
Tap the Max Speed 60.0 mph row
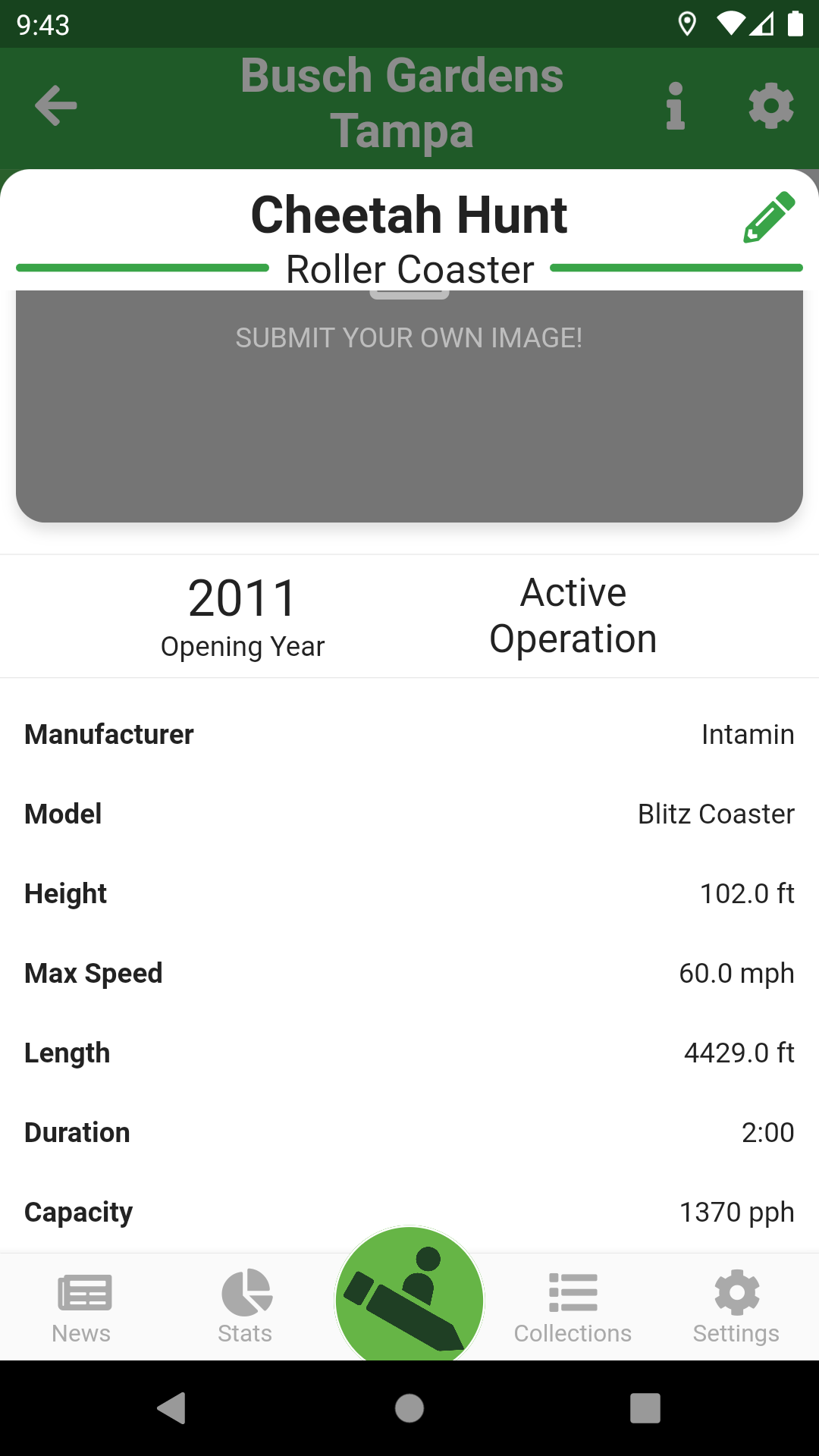[x=409, y=973]
